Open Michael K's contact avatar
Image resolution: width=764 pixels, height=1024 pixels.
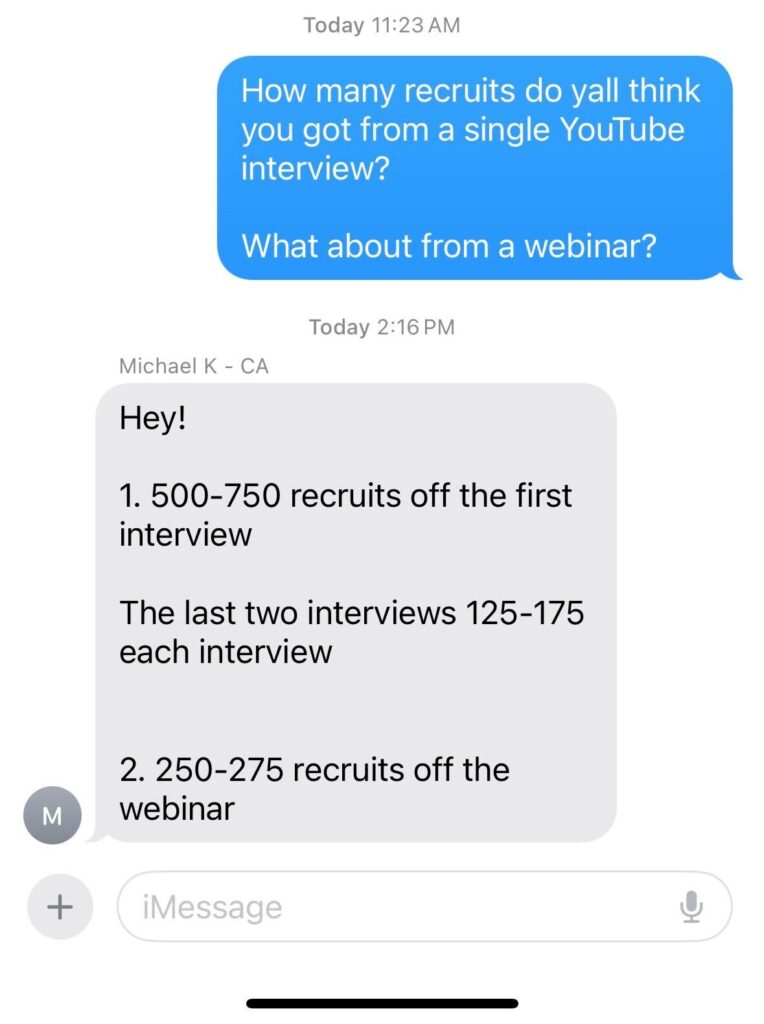click(52, 816)
